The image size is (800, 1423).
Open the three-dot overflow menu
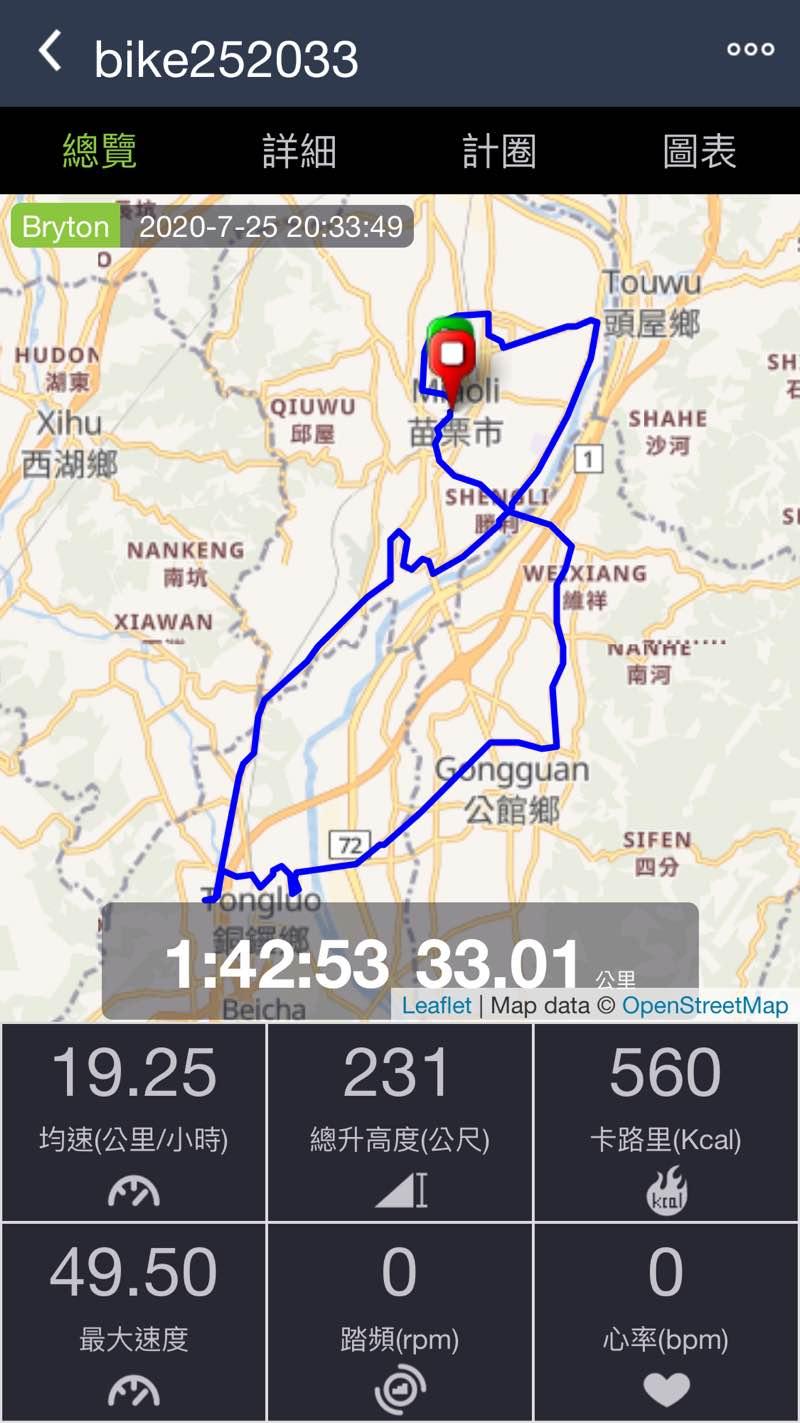750,50
